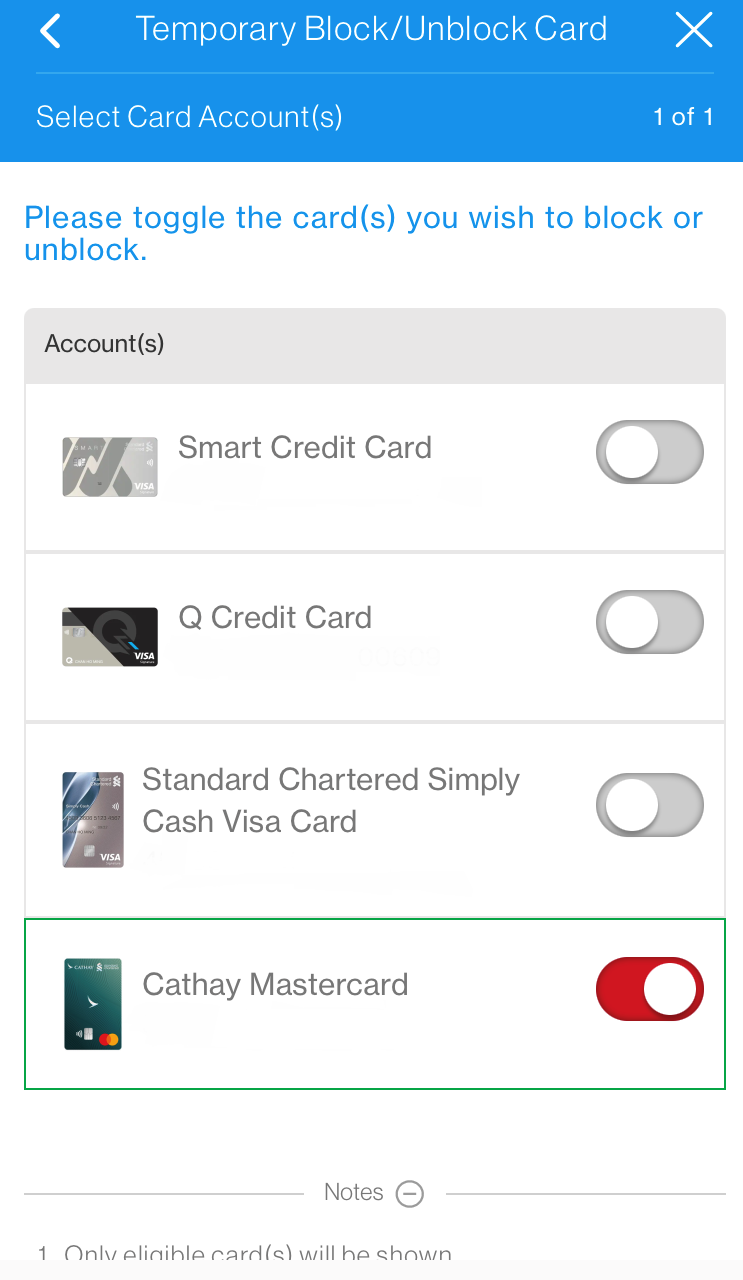Click the back arrow to return
This screenshot has height=1280, width=743.
pyautogui.click(x=49, y=29)
